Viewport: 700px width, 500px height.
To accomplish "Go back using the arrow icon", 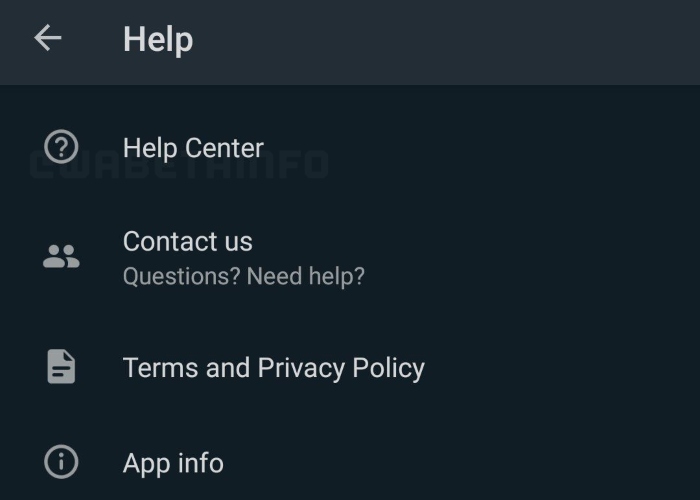I will [x=47, y=39].
